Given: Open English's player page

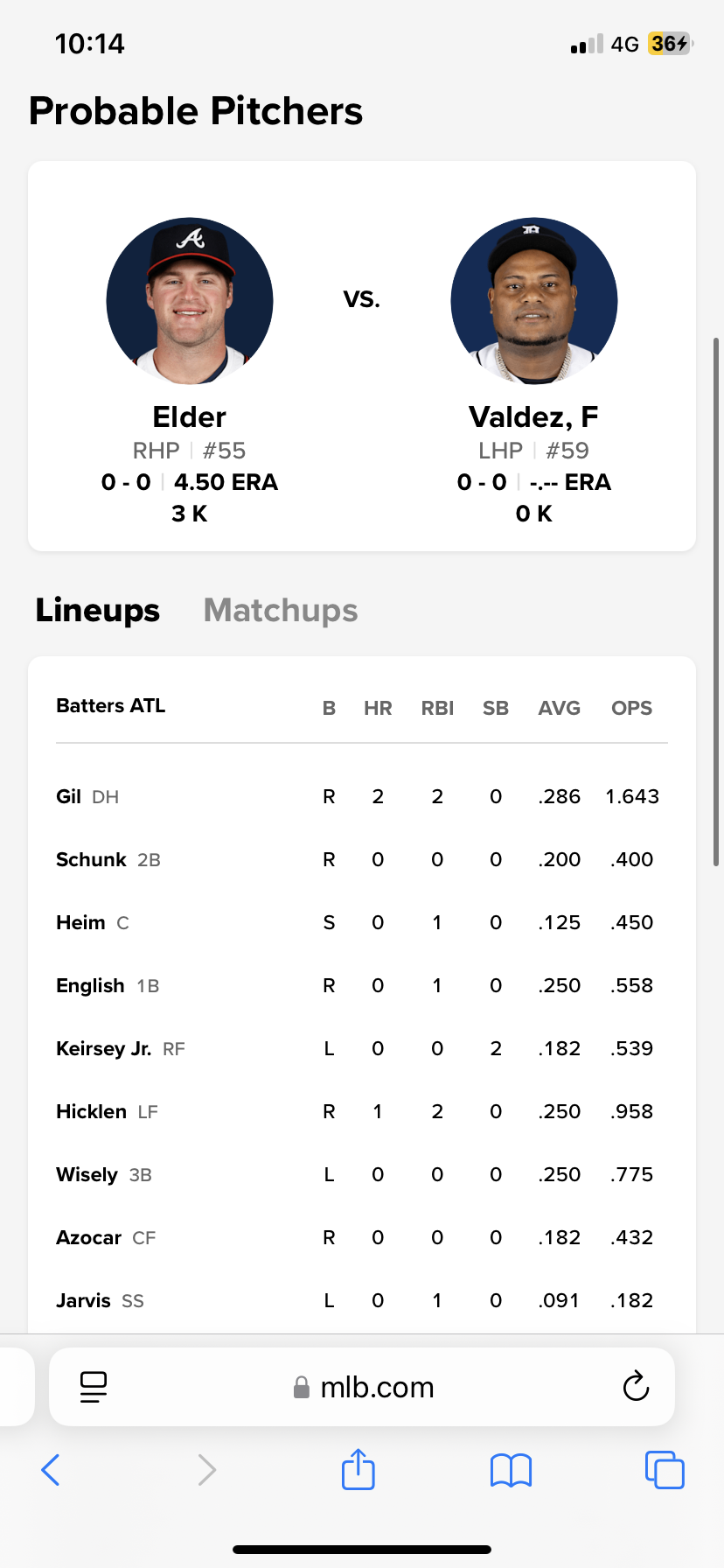Looking at the screenshot, I should [90, 985].
